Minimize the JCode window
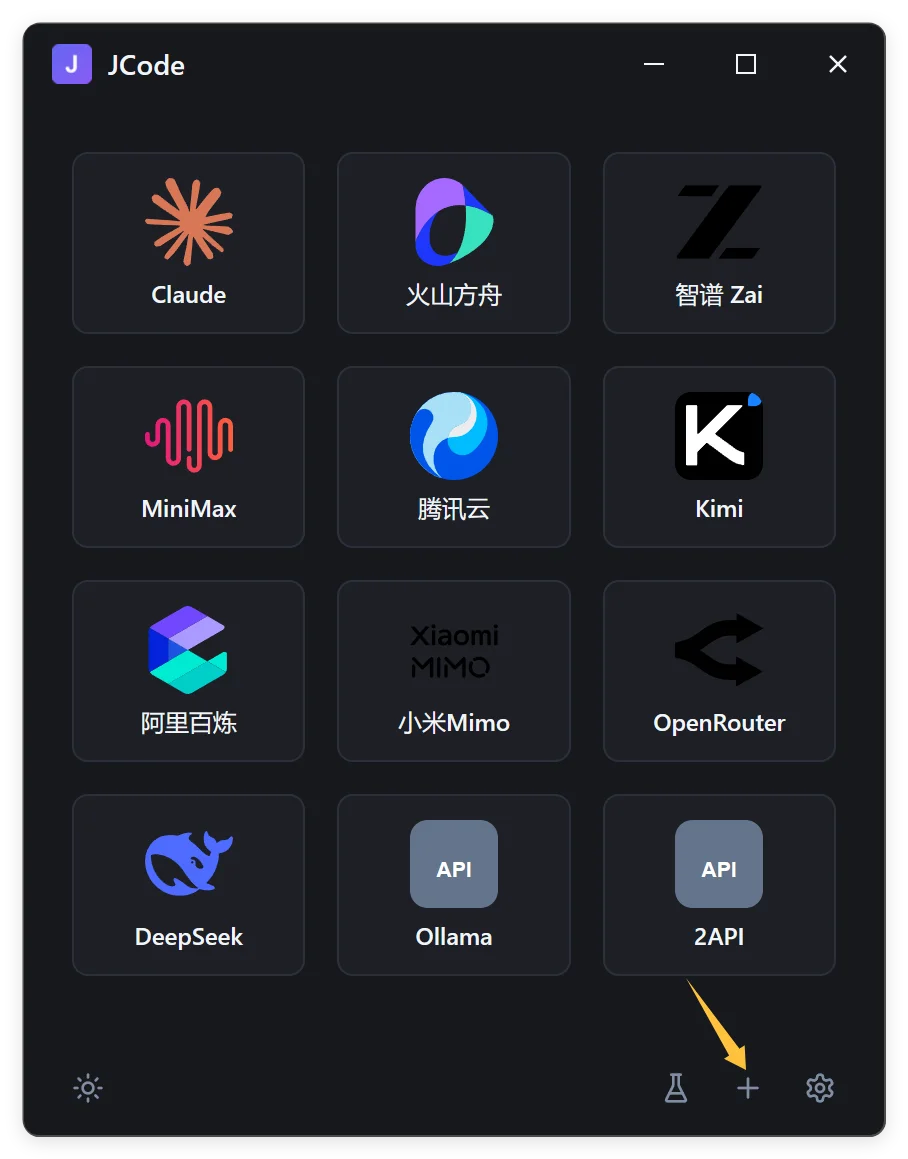This screenshot has height=1159, width=908. pyautogui.click(x=654, y=65)
